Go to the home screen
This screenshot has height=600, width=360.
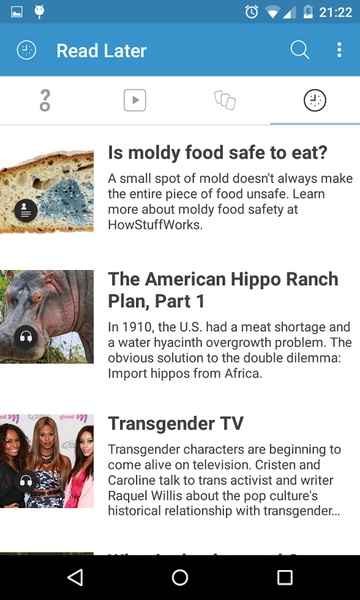point(180,577)
